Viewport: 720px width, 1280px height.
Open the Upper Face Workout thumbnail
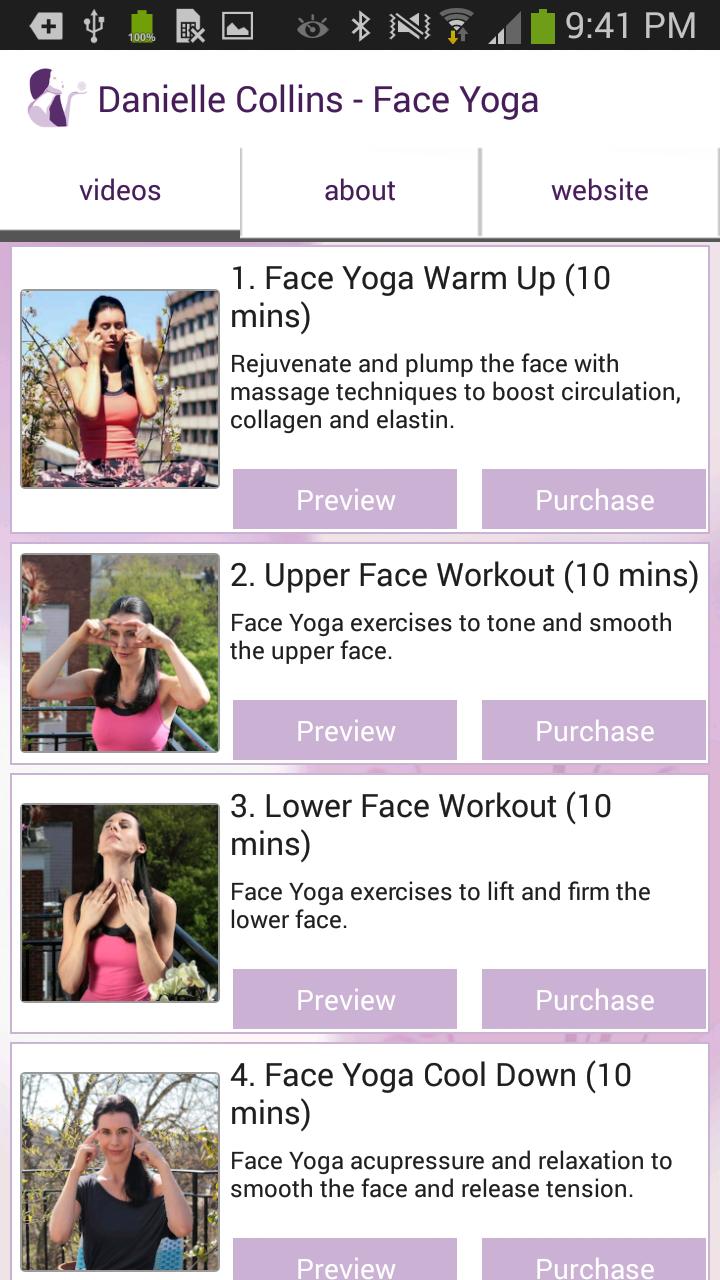point(120,652)
